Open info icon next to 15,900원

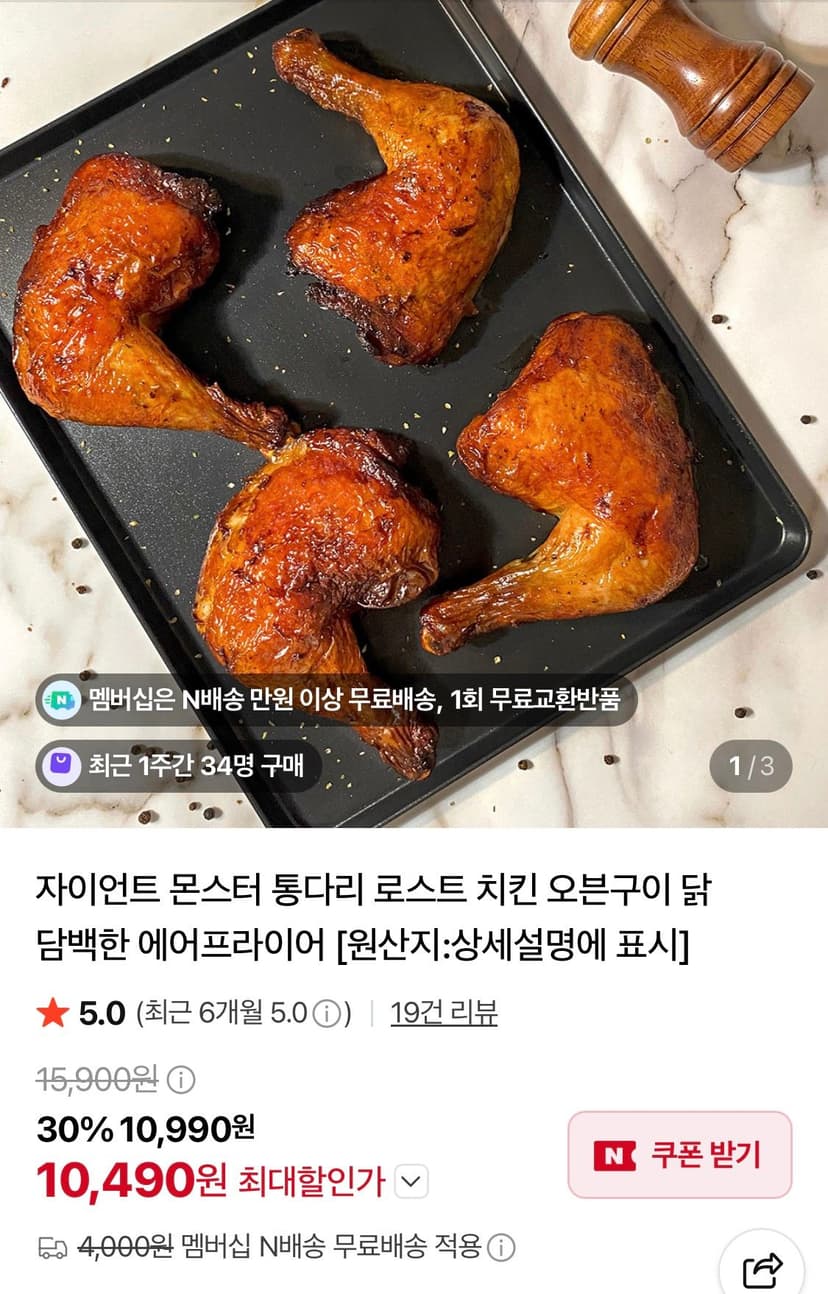point(181,1079)
